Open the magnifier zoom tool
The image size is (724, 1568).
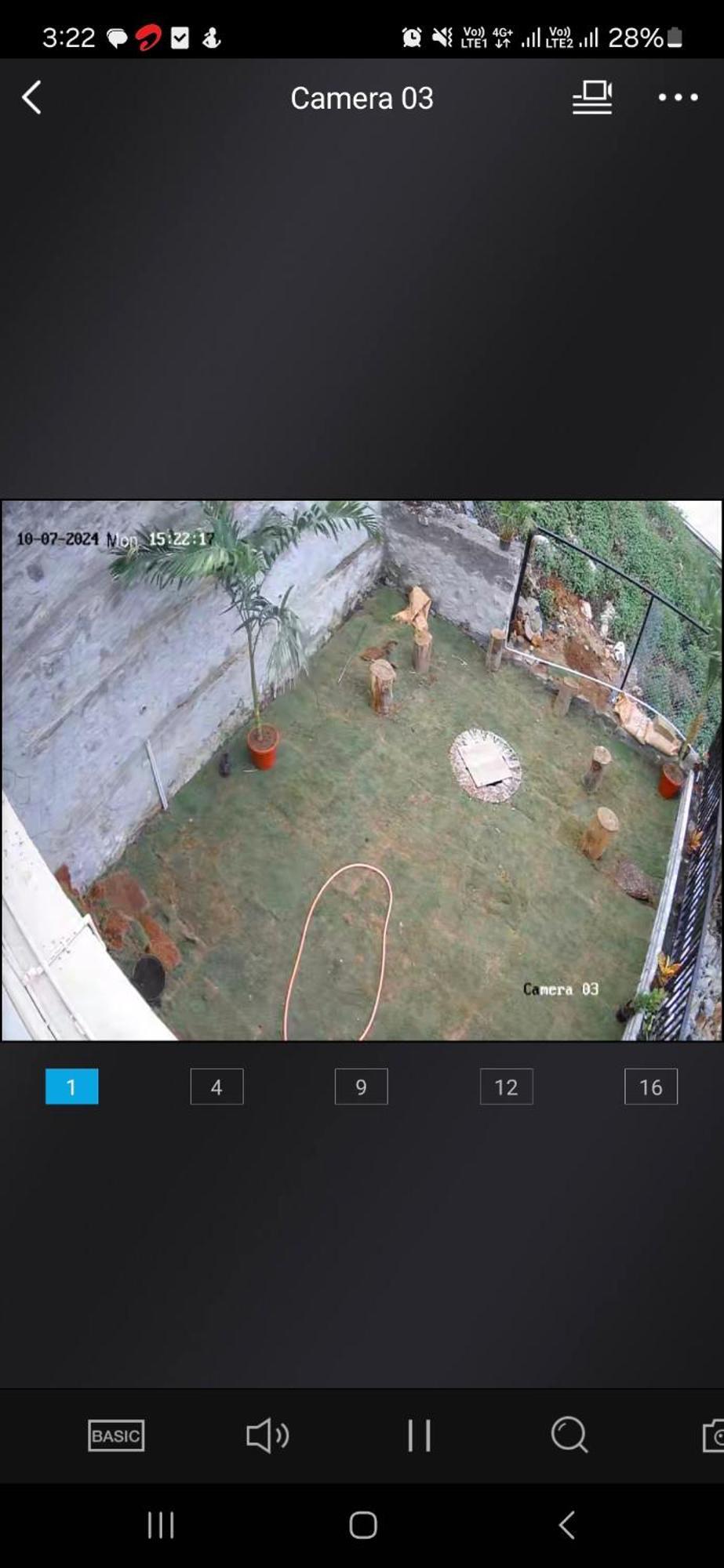tap(569, 1436)
